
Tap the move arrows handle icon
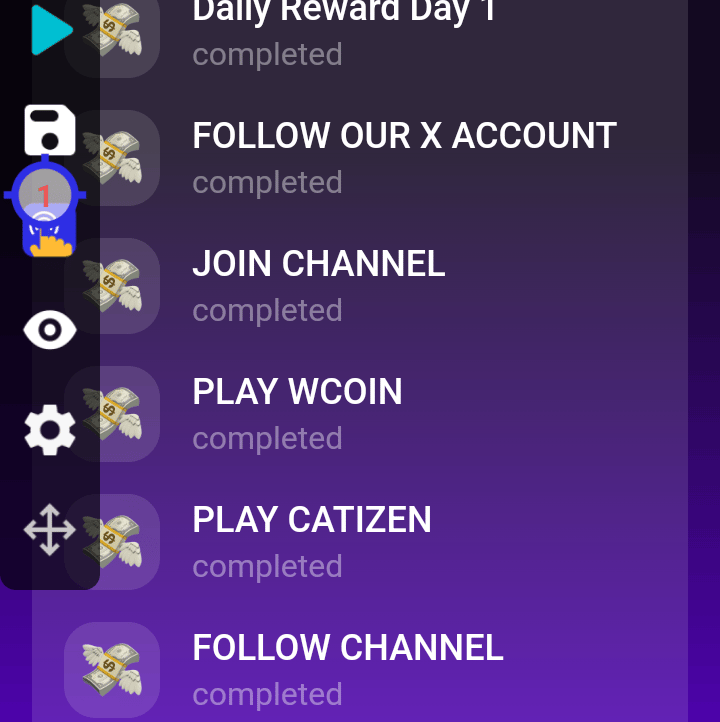50,530
